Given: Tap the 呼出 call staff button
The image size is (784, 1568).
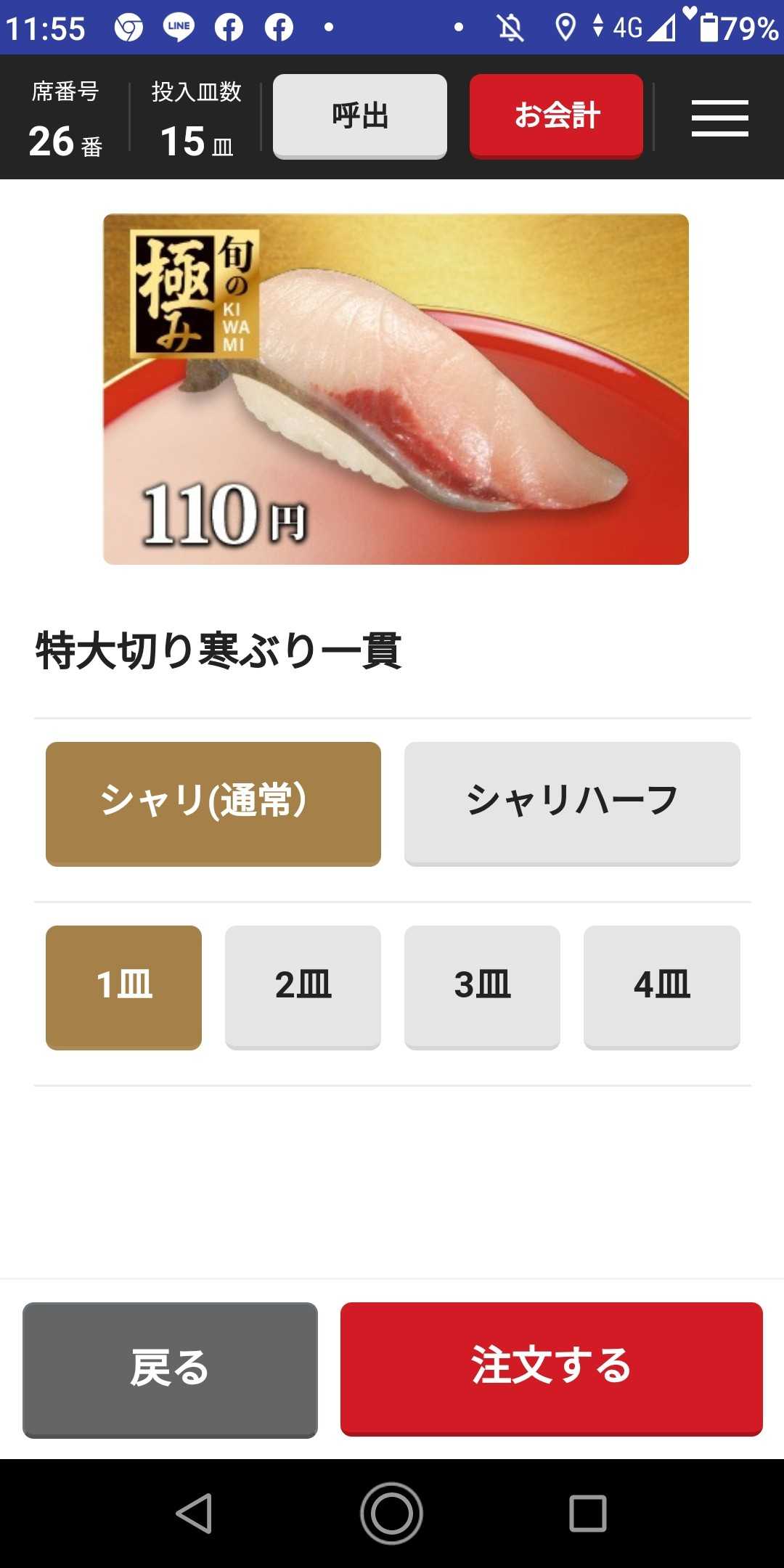Looking at the screenshot, I should 360,116.
